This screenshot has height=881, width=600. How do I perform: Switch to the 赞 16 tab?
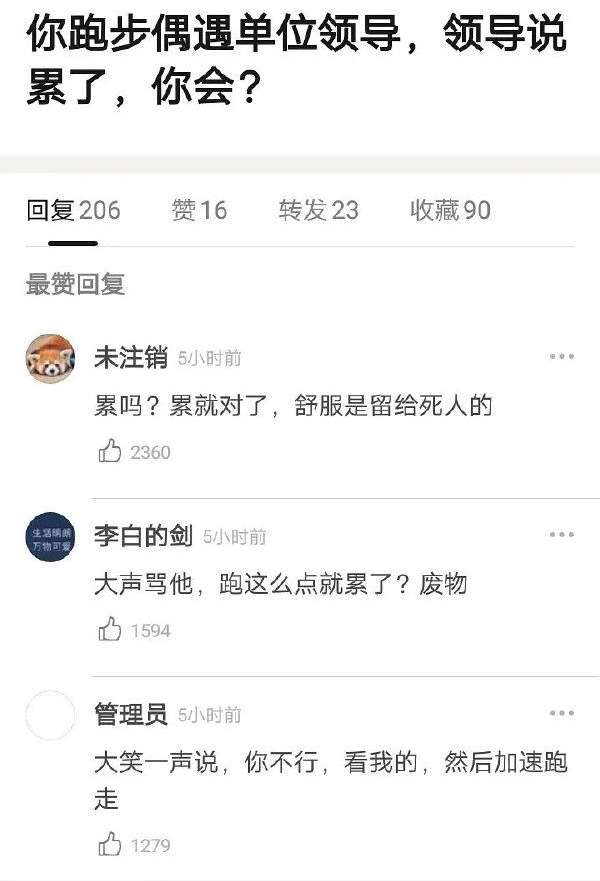[x=199, y=211]
